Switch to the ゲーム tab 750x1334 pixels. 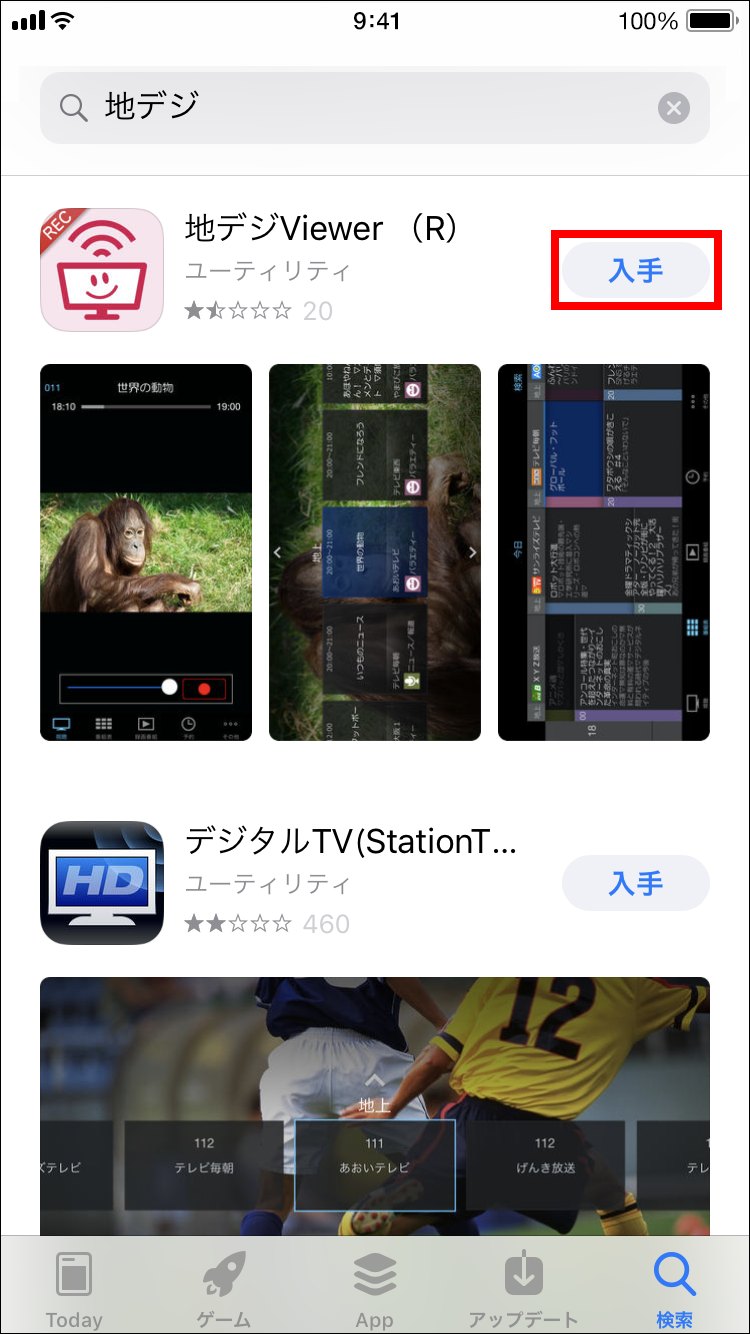[x=224, y=1288]
